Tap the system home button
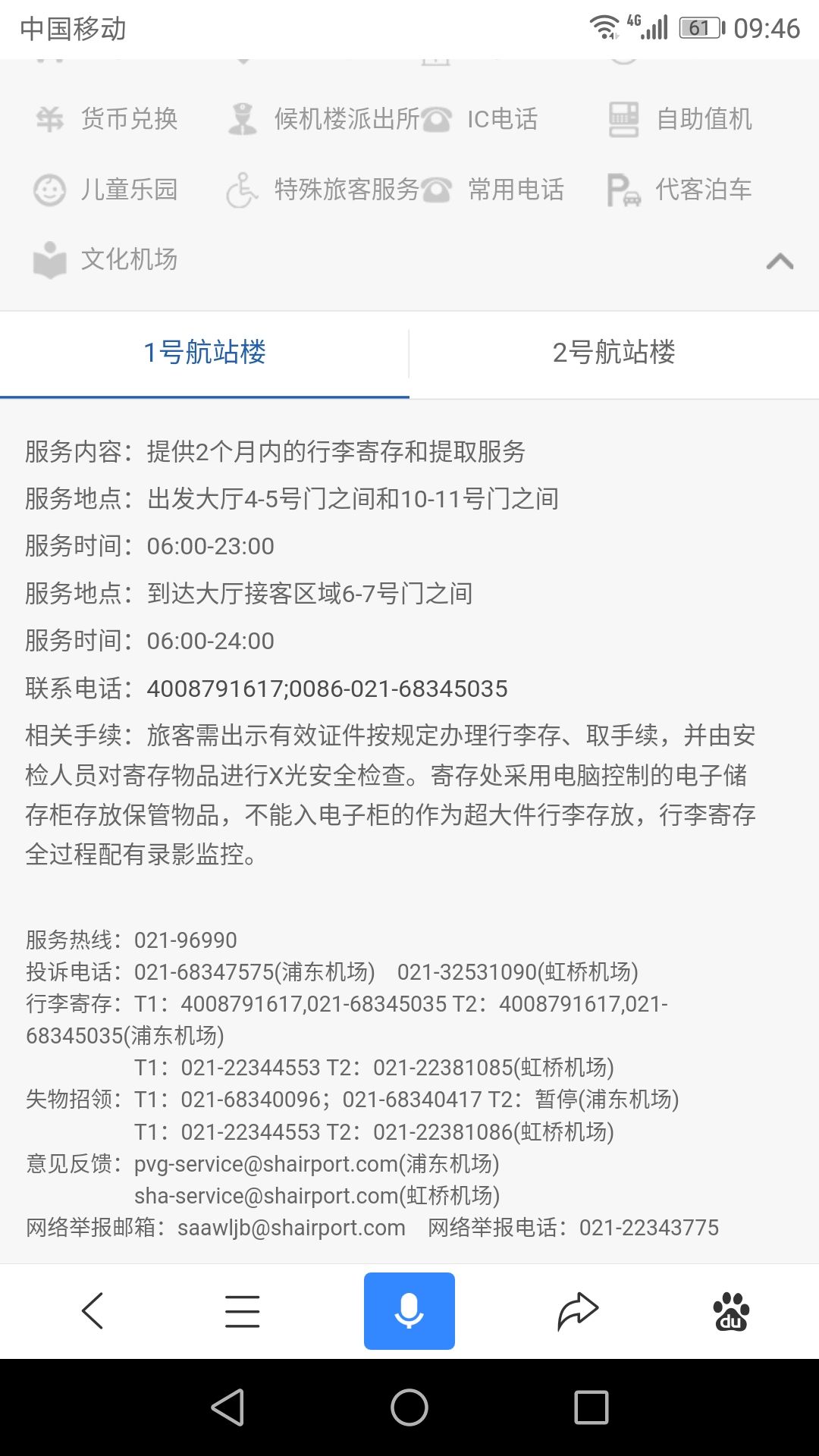The image size is (819, 1456). (x=409, y=1407)
